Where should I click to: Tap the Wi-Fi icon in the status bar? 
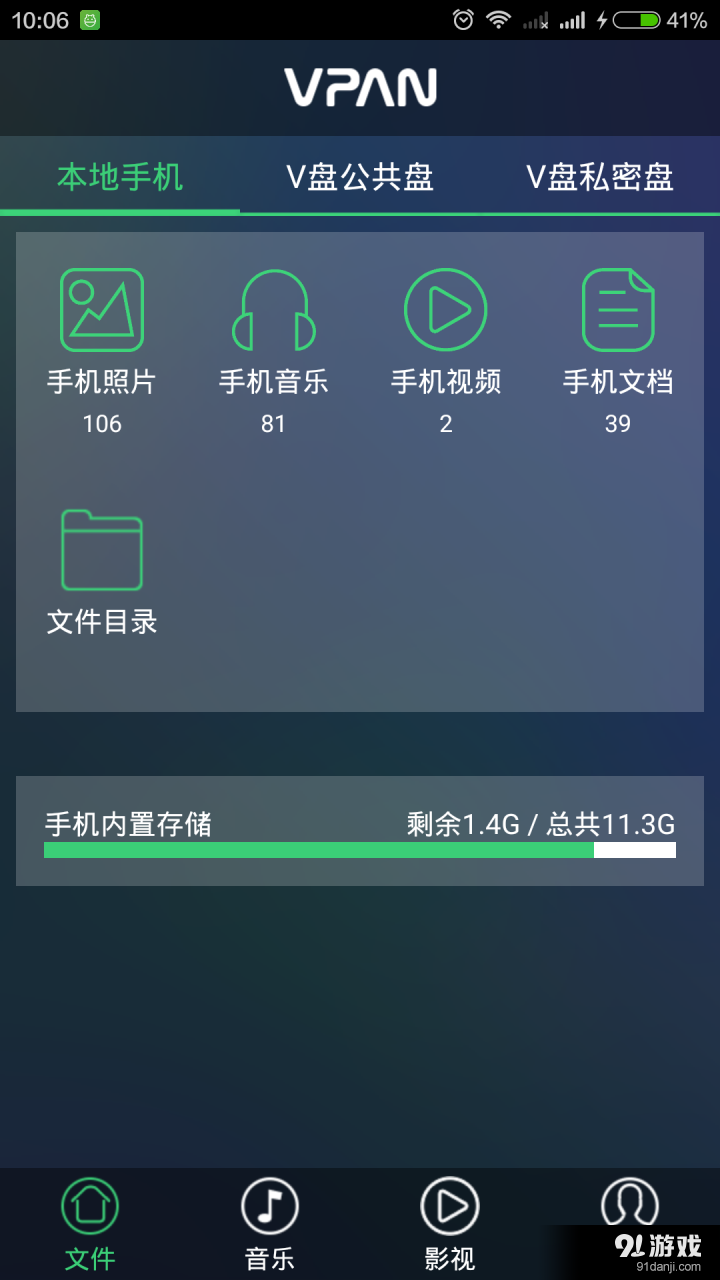pos(497,18)
